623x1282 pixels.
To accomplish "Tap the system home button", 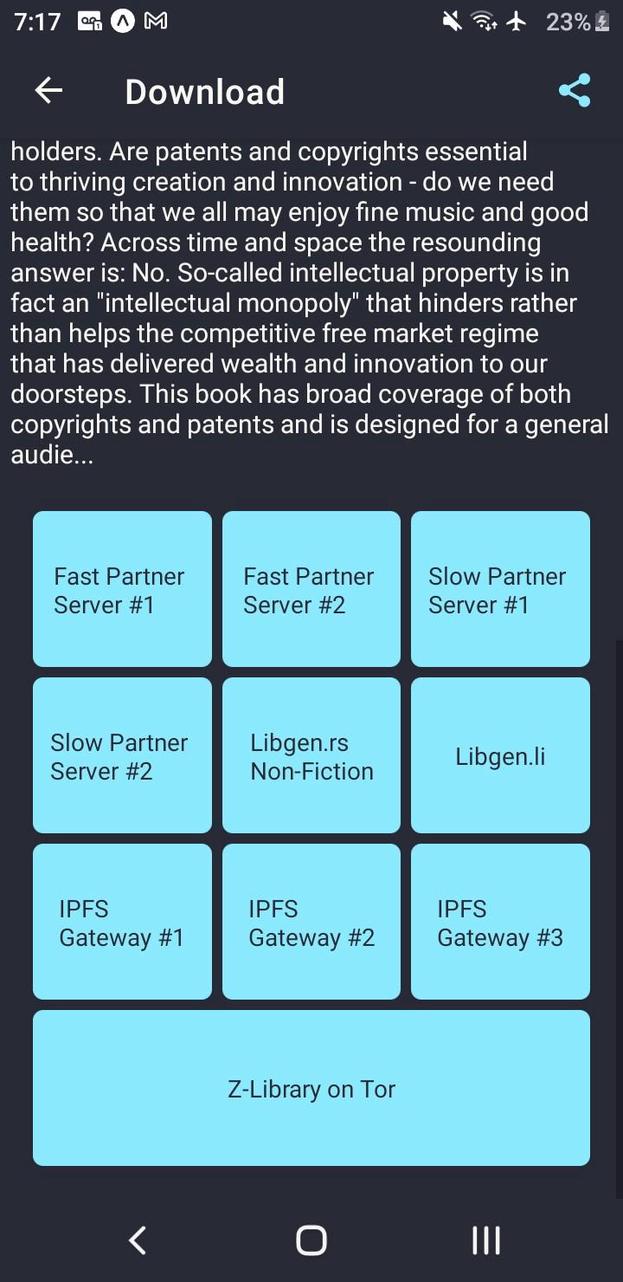I will [311, 1240].
